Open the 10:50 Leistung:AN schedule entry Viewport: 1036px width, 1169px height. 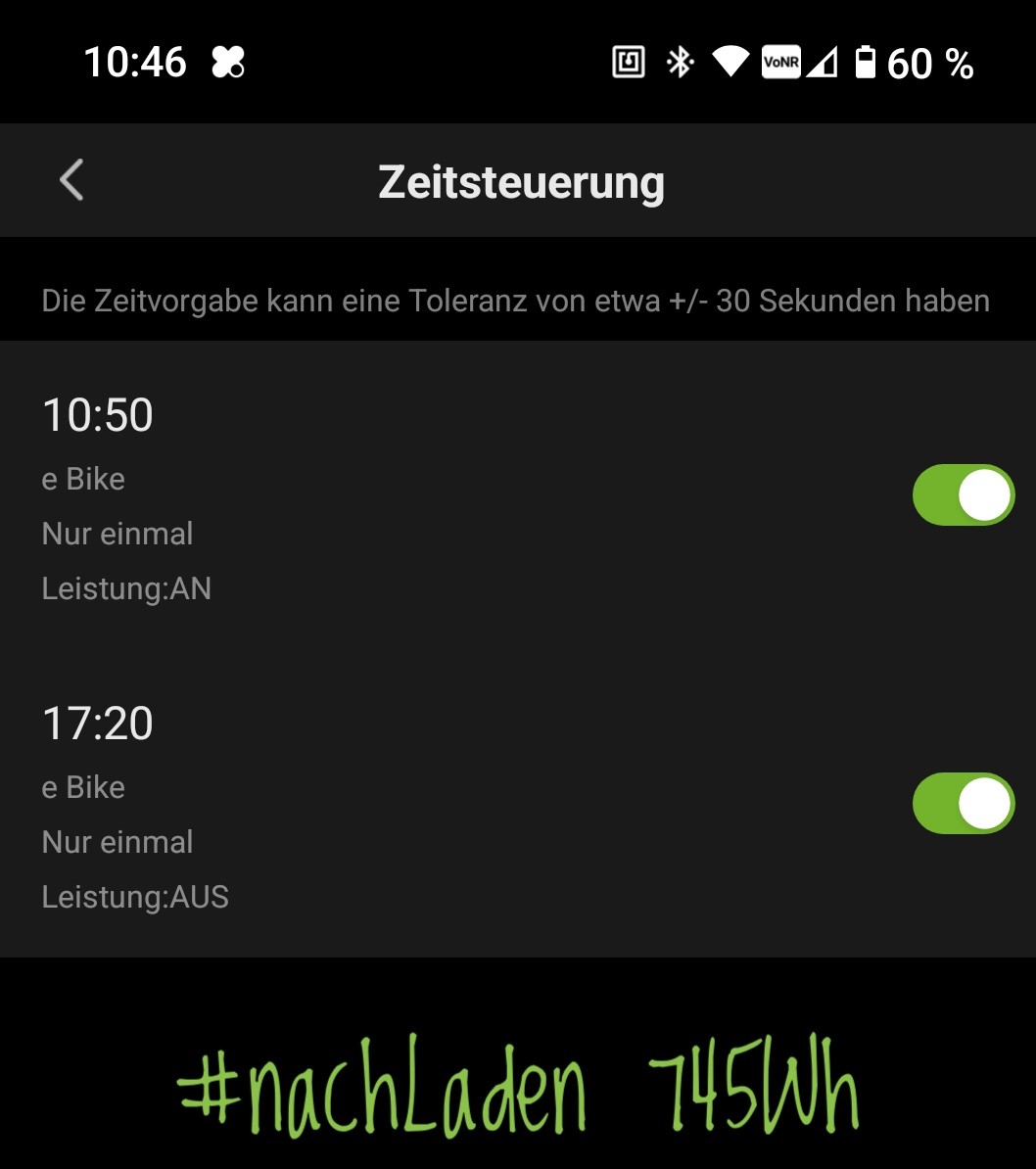click(392, 499)
